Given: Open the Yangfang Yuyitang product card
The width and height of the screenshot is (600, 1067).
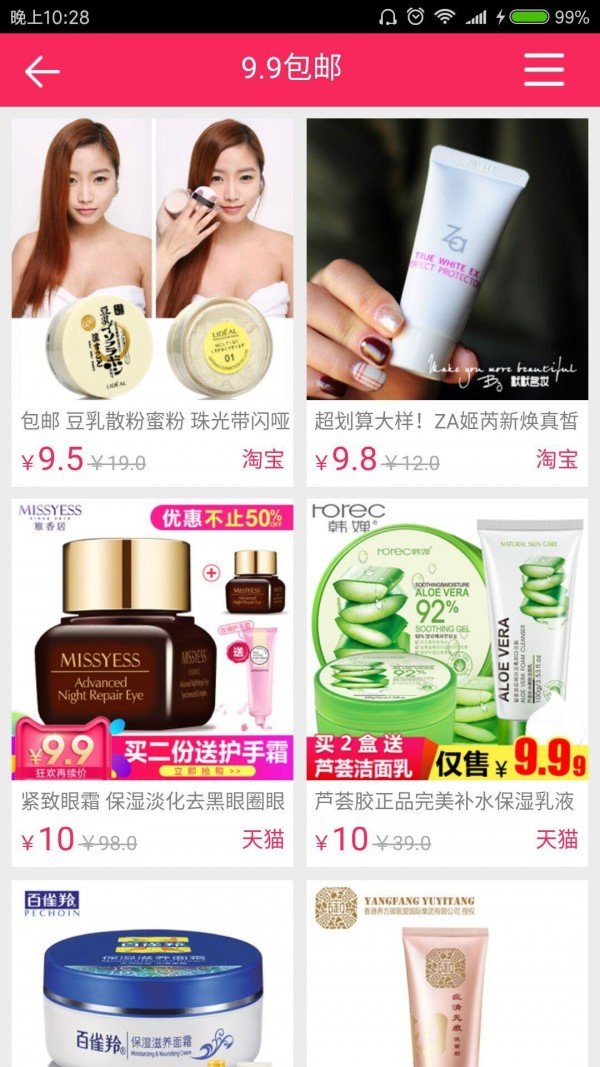Looking at the screenshot, I should click(x=447, y=975).
